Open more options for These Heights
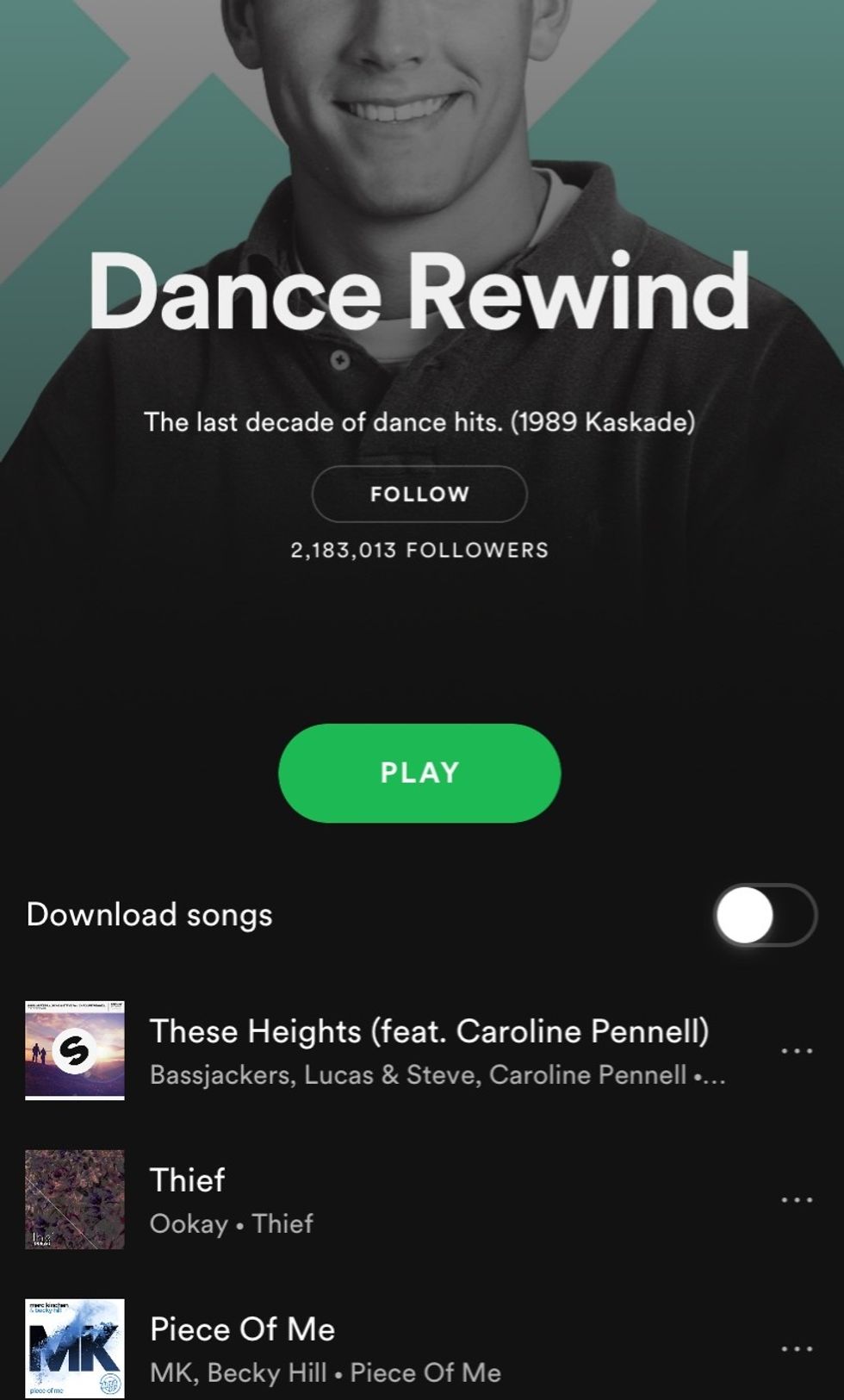Image resolution: width=844 pixels, height=1400 pixels. [x=796, y=1051]
